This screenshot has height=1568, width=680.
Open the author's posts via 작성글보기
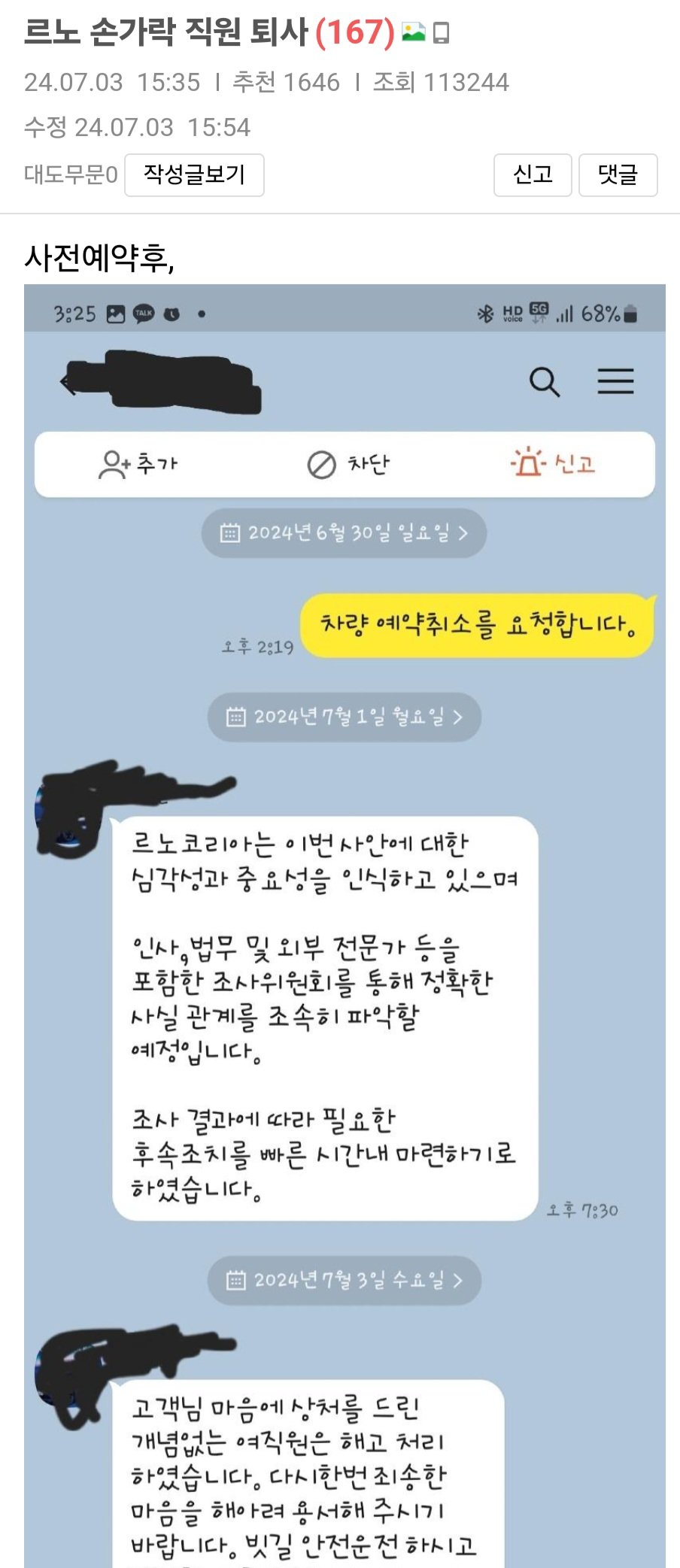(194, 175)
